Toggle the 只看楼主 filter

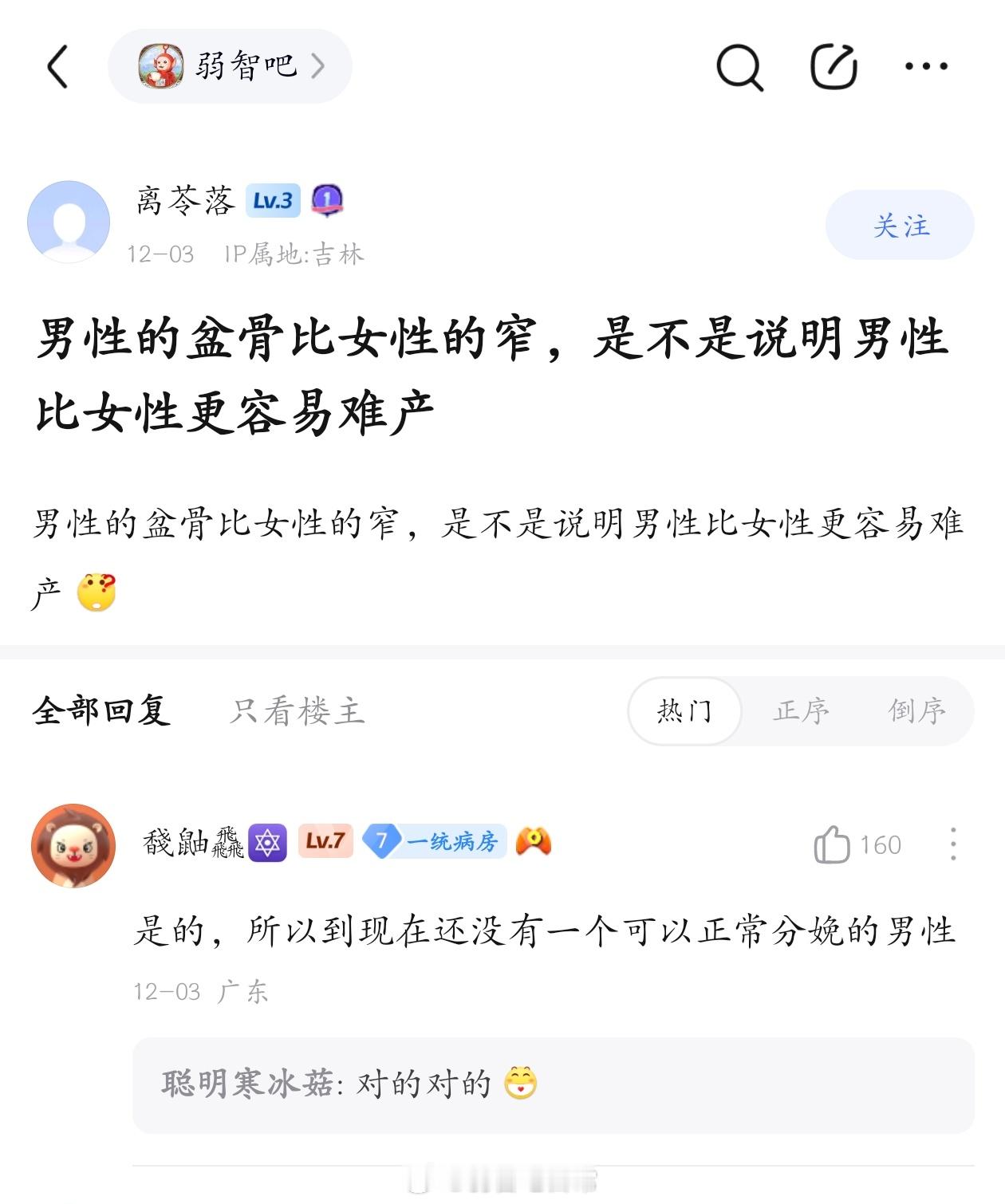tap(296, 711)
